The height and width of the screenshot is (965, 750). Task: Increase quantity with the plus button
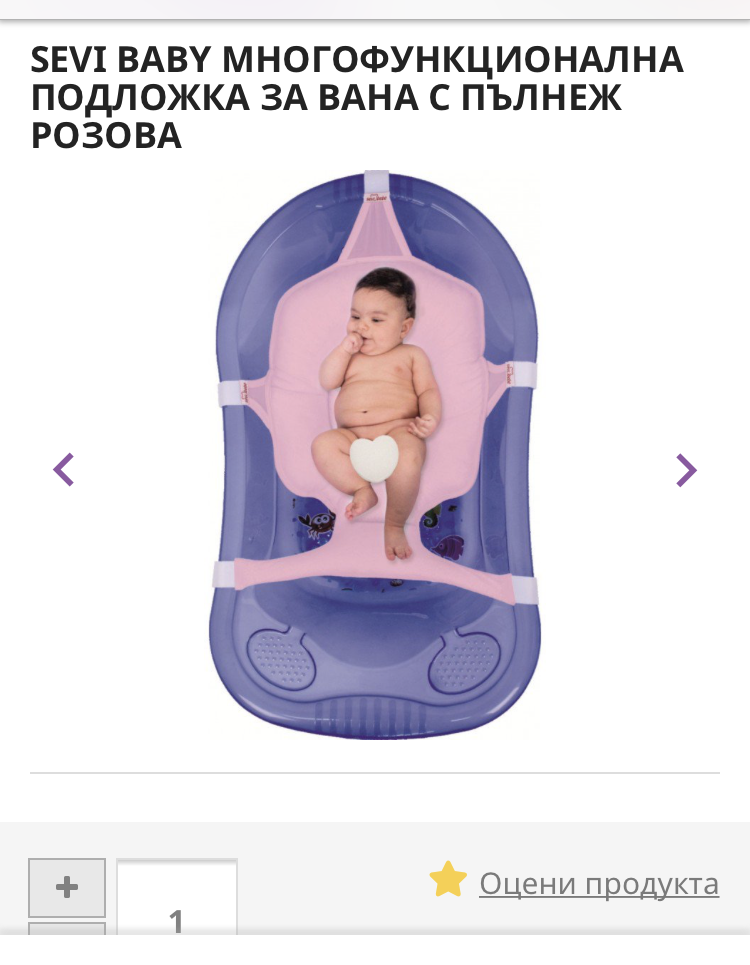pos(67,887)
